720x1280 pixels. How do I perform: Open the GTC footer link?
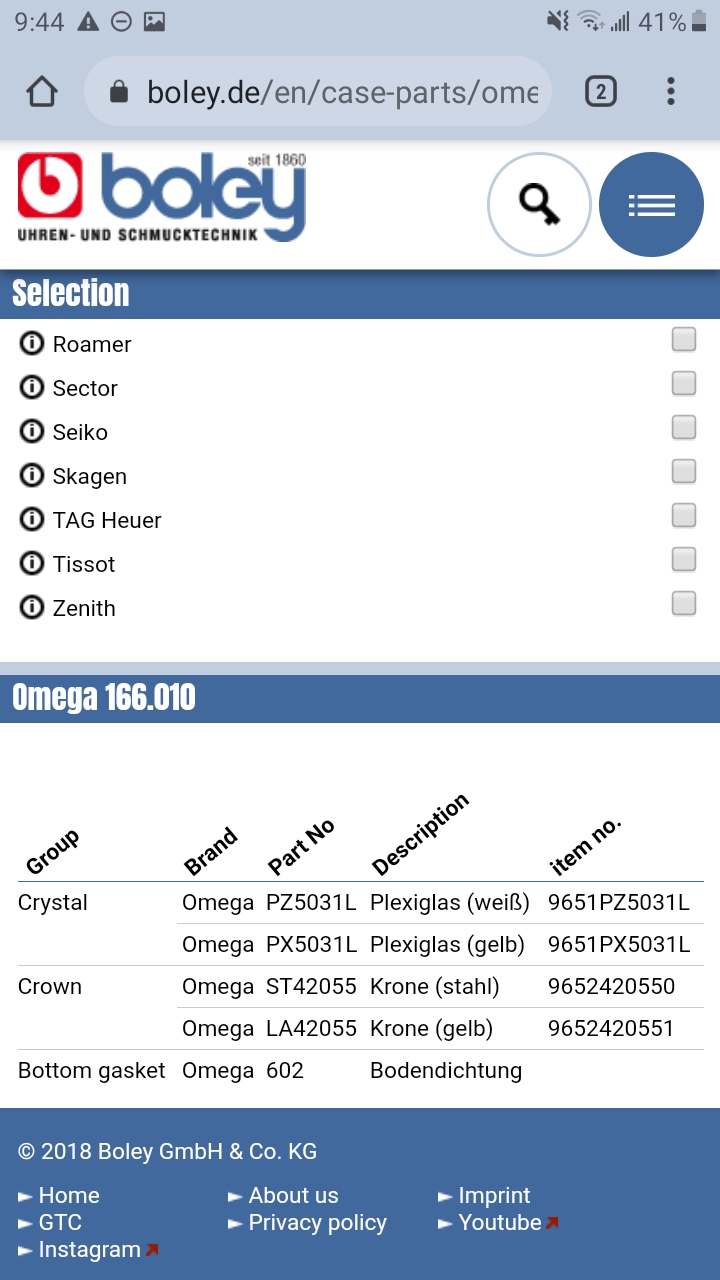pyautogui.click(x=60, y=1223)
